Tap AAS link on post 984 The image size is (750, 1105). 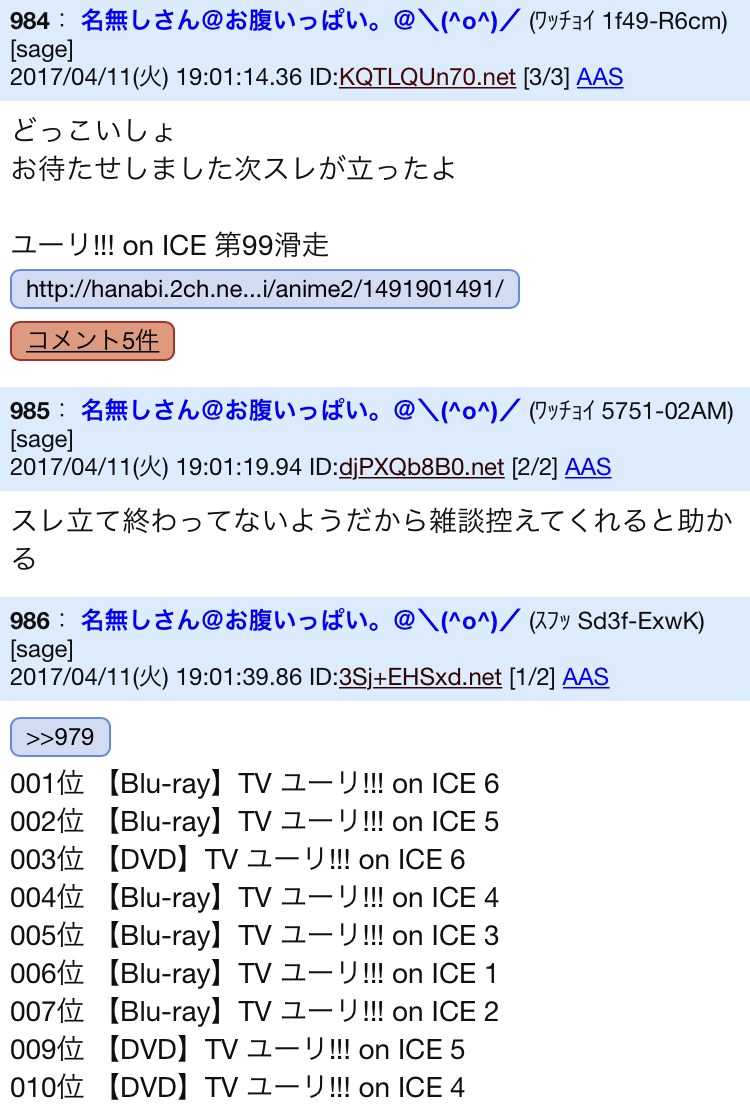pyautogui.click(x=600, y=77)
